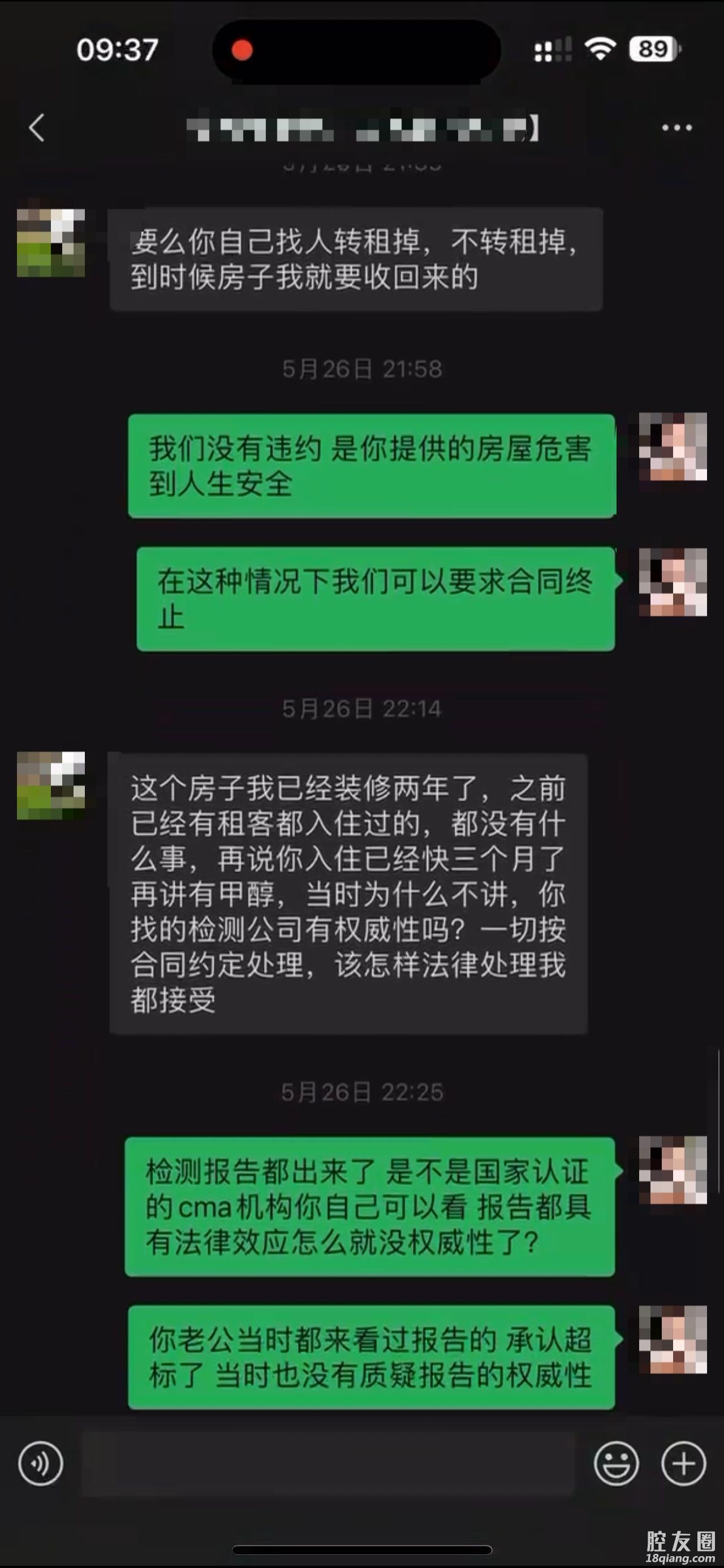Open own avatar beside 我们没有违约 message
This screenshot has width=724, height=1568.
point(673,447)
